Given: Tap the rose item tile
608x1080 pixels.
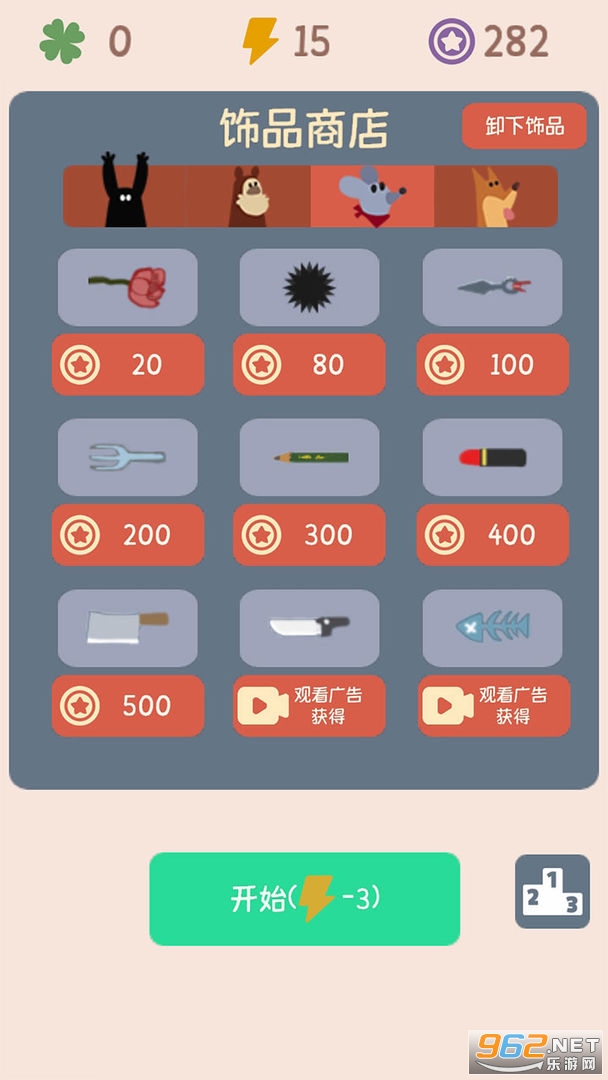Looking at the screenshot, I should 128,288.
